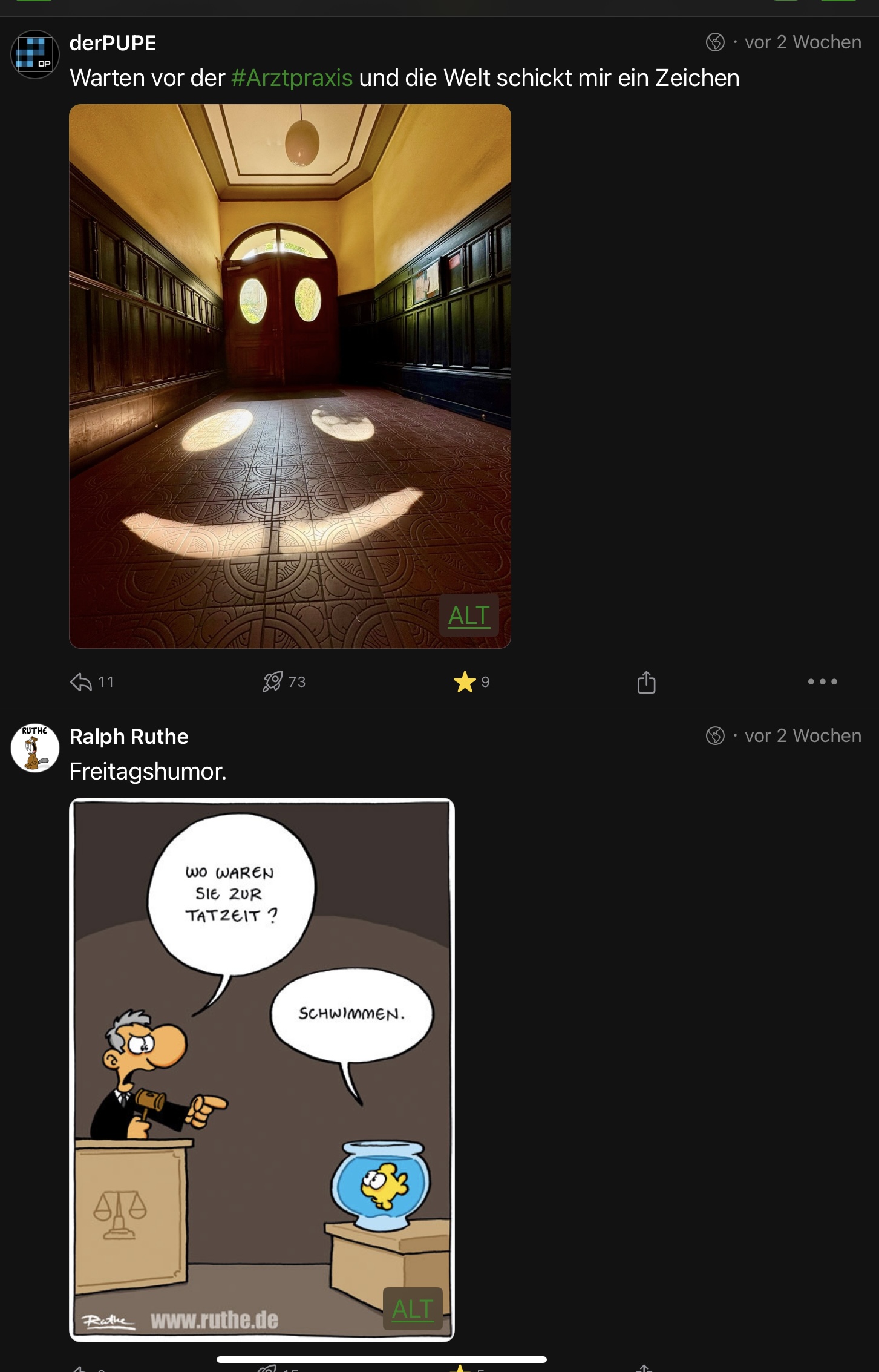Viewport: 879px width, 1372px height.
Task: Share derPUPE's post
Action: point(646,682)
